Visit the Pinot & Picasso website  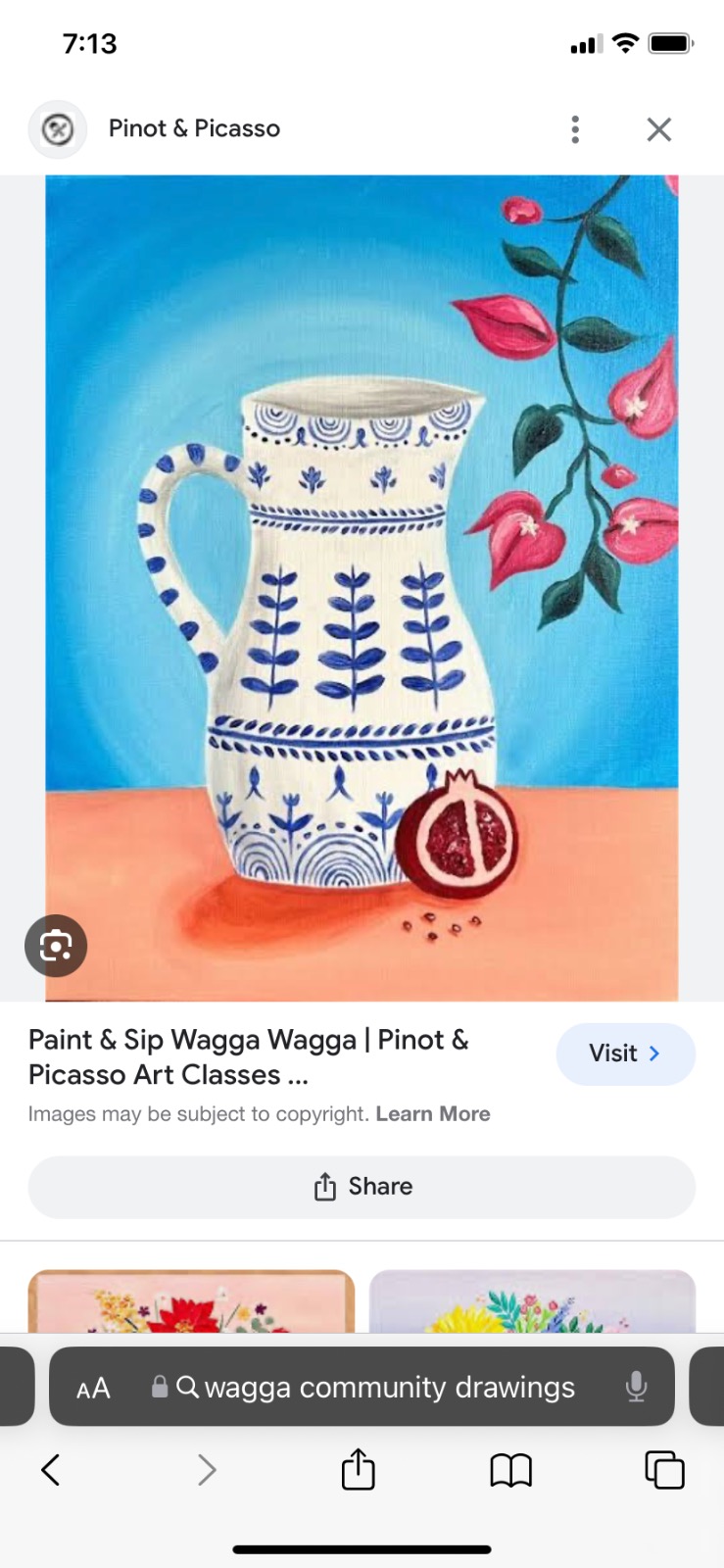click(625, 1053)
